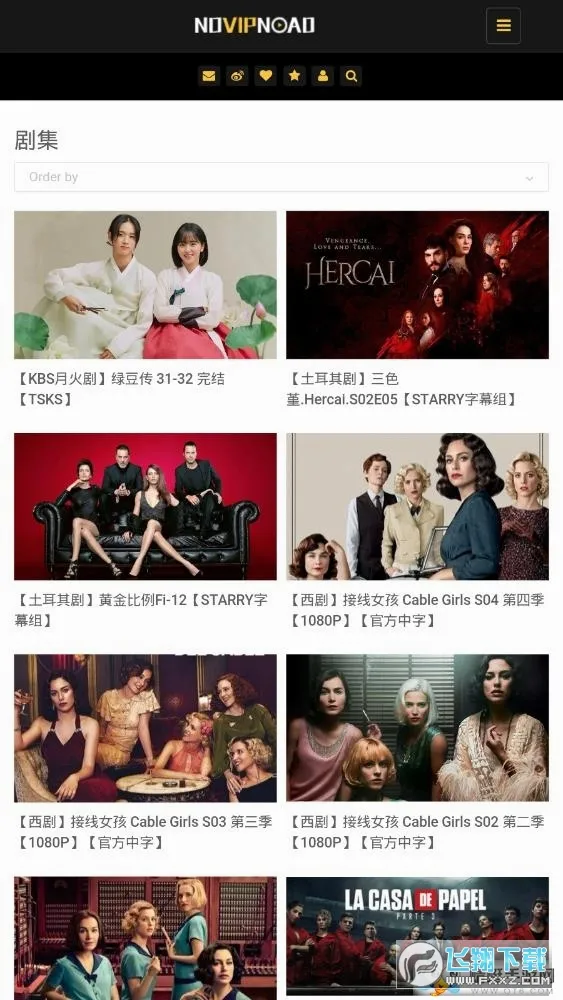Open Cable Girls S04 第四季 card
Image resolution: width=563 pixels, height=1000 pixels.
click(x=417, y=531)
